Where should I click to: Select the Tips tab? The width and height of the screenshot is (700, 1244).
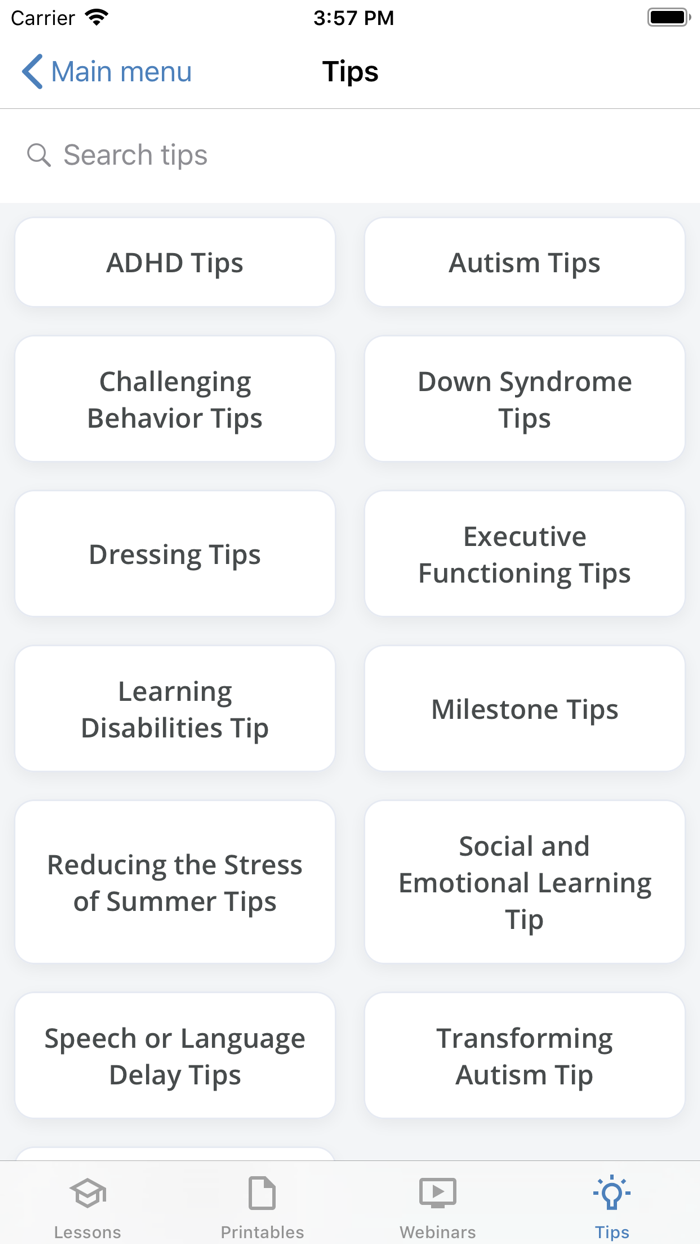[612, 1206]
